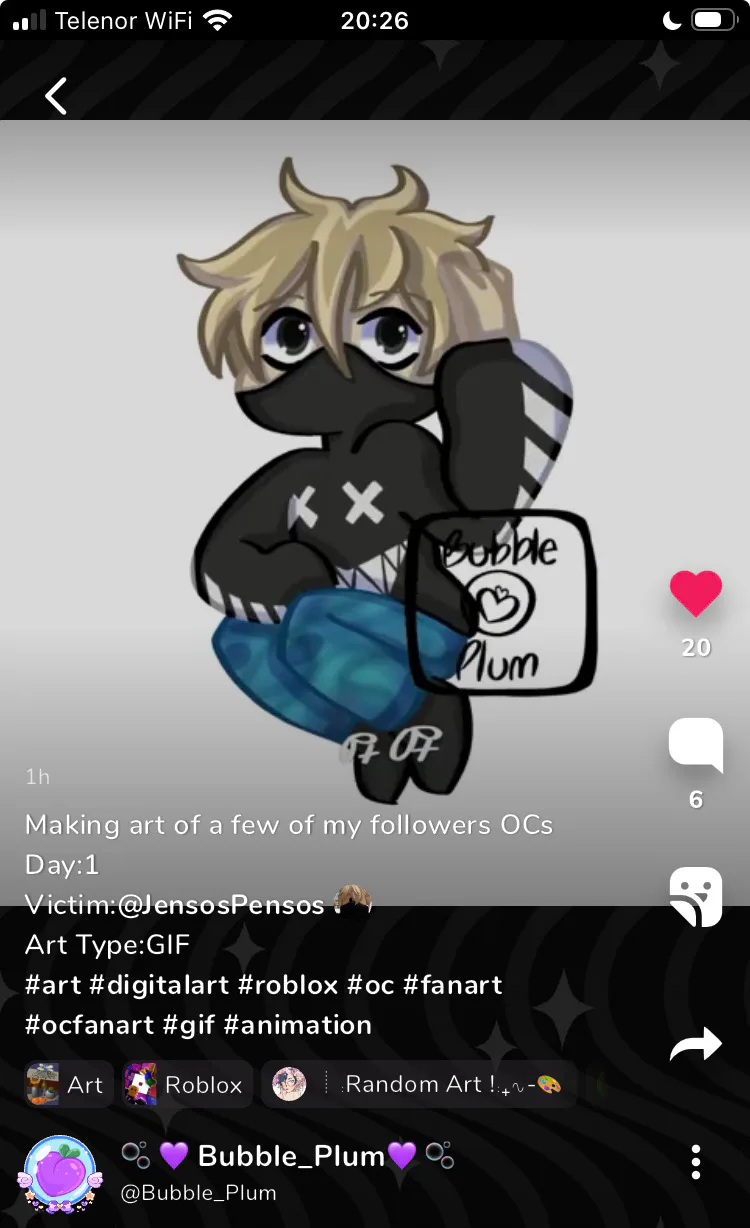Like this post with the heart
The image size is (750, 1228).
tap(696, 593)
